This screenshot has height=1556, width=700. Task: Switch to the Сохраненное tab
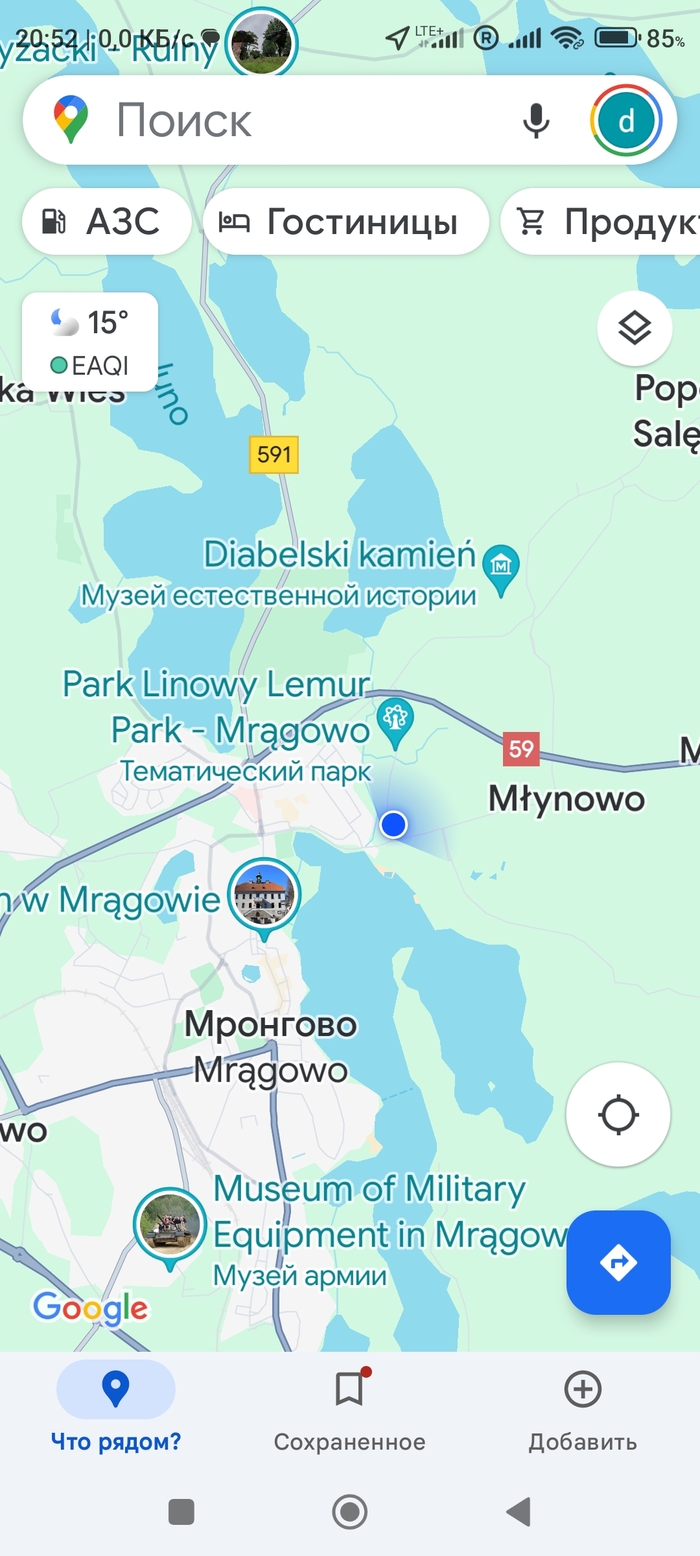349,1410
